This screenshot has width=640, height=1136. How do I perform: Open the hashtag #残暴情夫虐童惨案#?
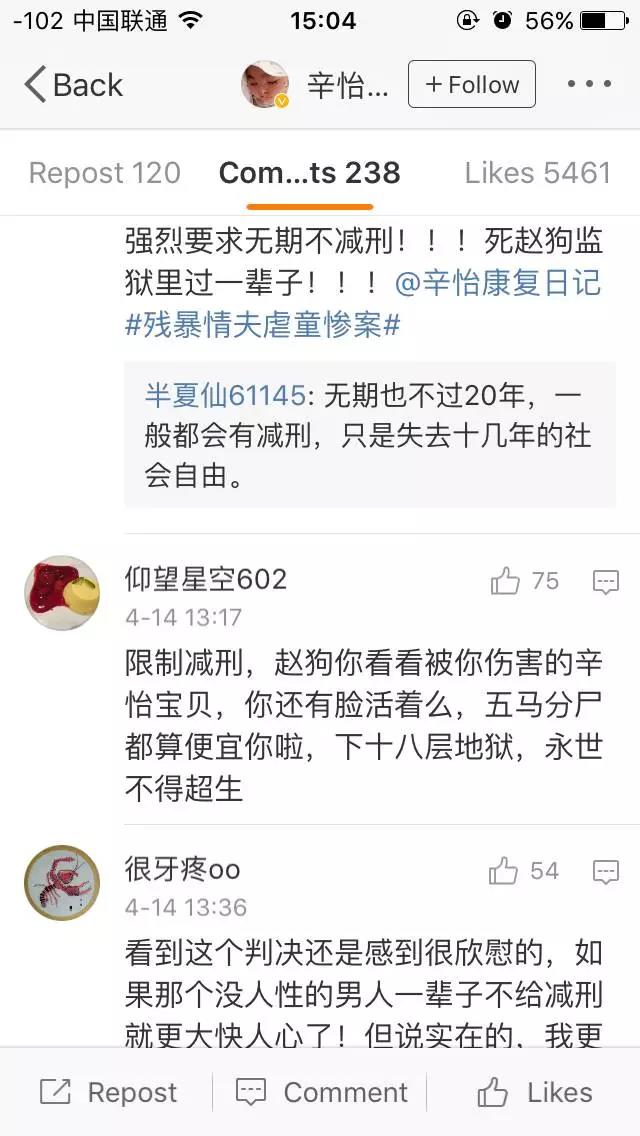262,325
